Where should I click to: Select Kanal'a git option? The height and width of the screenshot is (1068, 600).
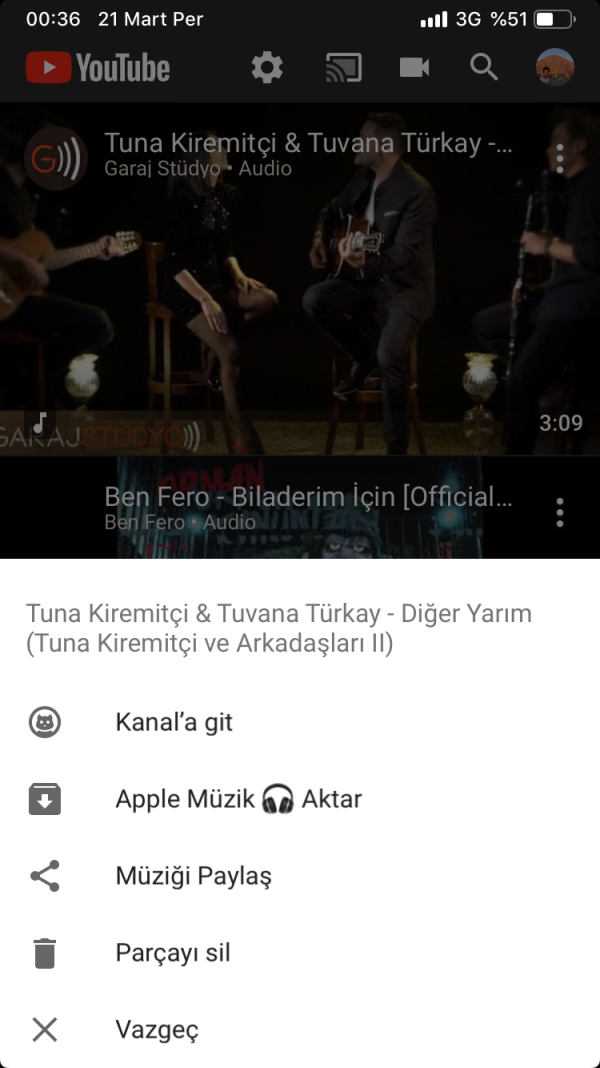pos(174,722)
